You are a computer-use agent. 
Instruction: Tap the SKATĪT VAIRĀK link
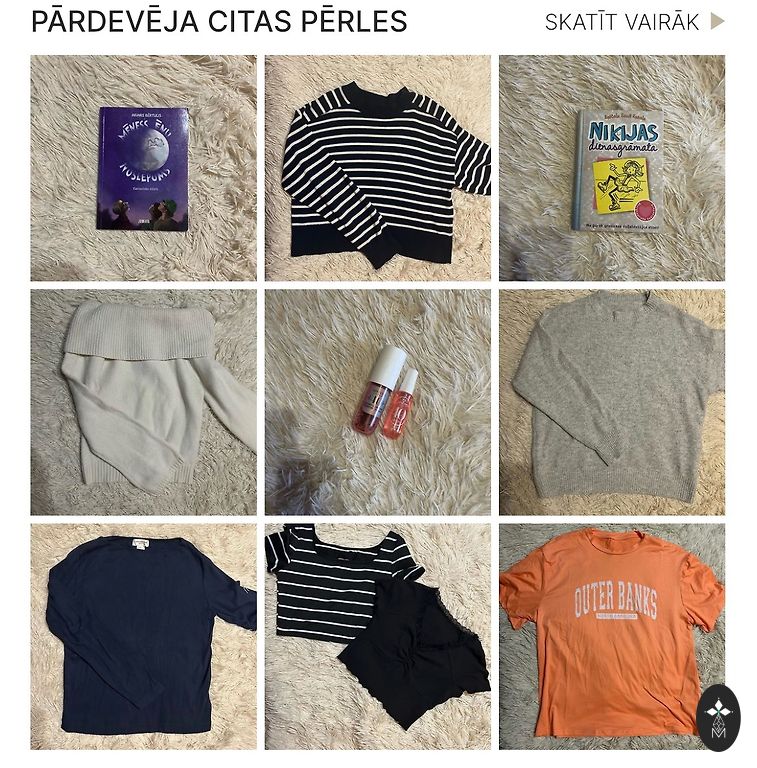pos(633,22)
